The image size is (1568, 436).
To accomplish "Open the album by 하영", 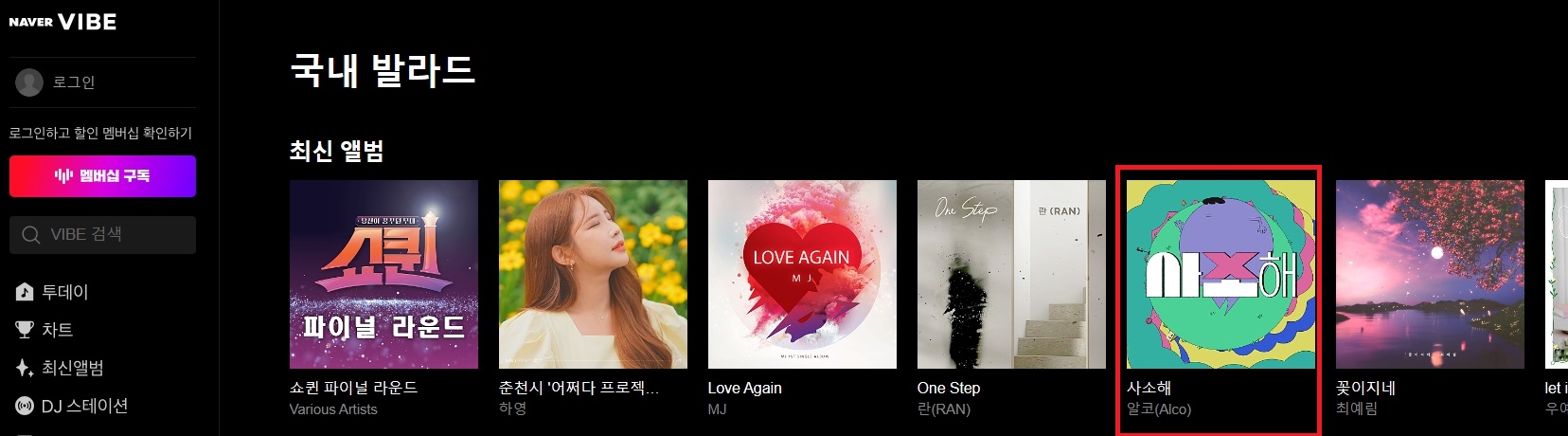I will pyautogui.click(x=593, y=275).
